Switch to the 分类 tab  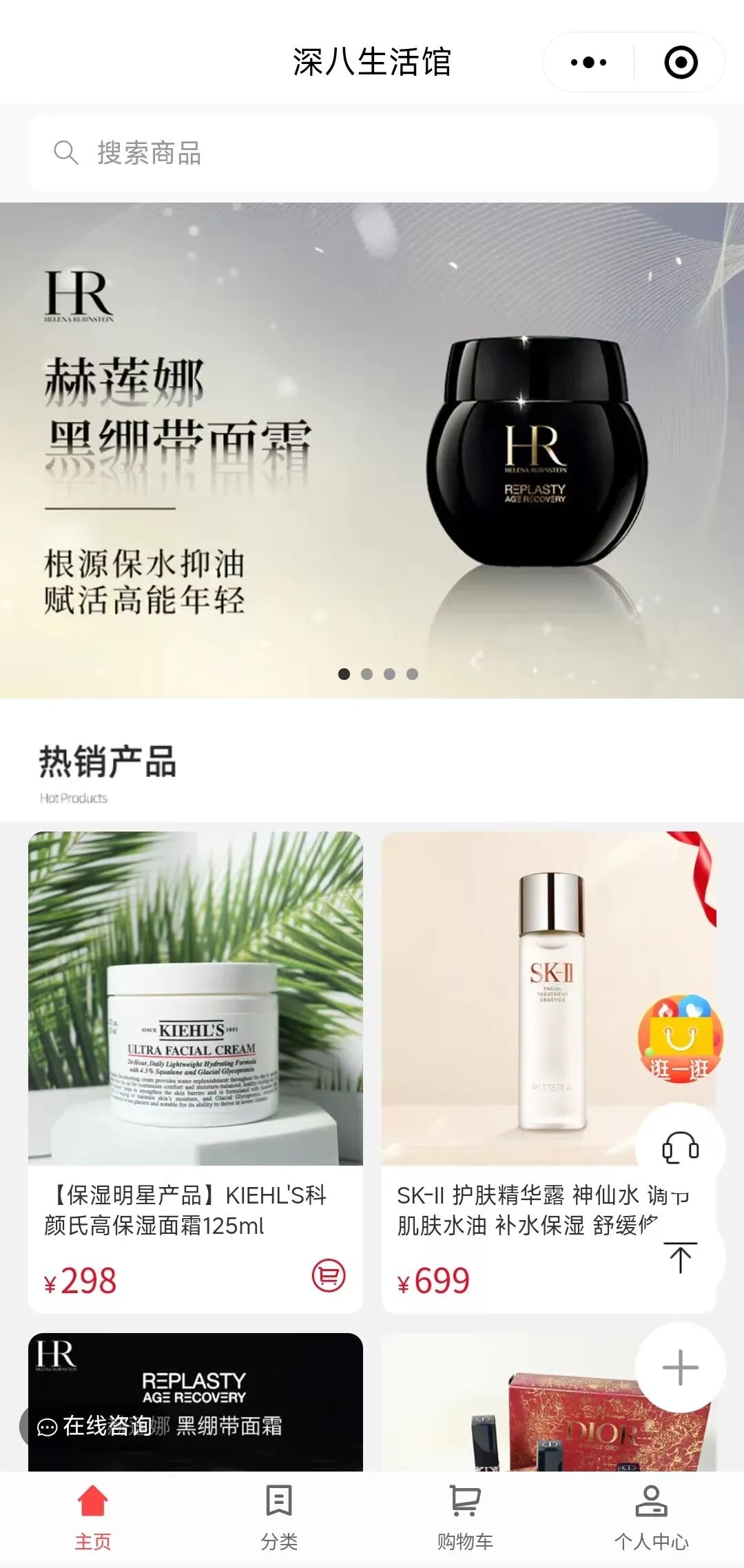pyautogui.click(x=279, y=1518)
